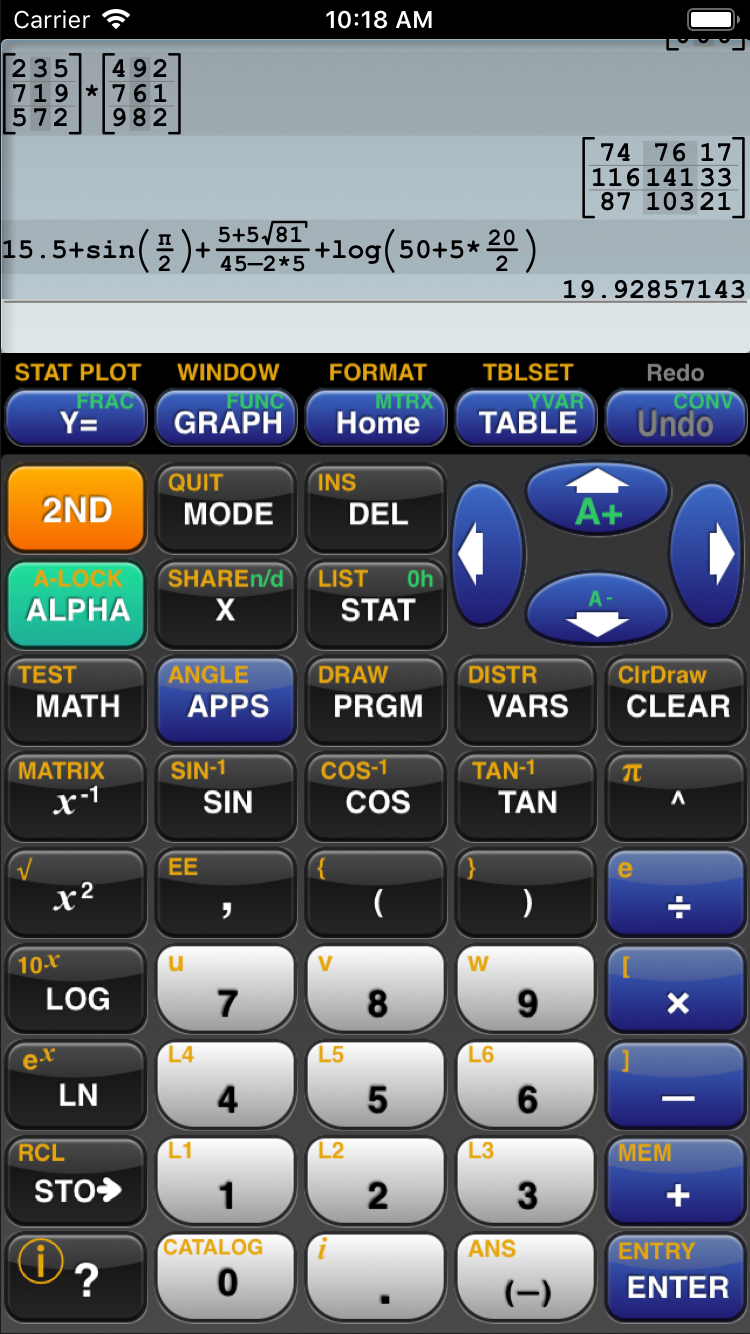Screen dimensions: 750x1334
Task: Delete a character with DEL
Action: click(x=377, y=509)
